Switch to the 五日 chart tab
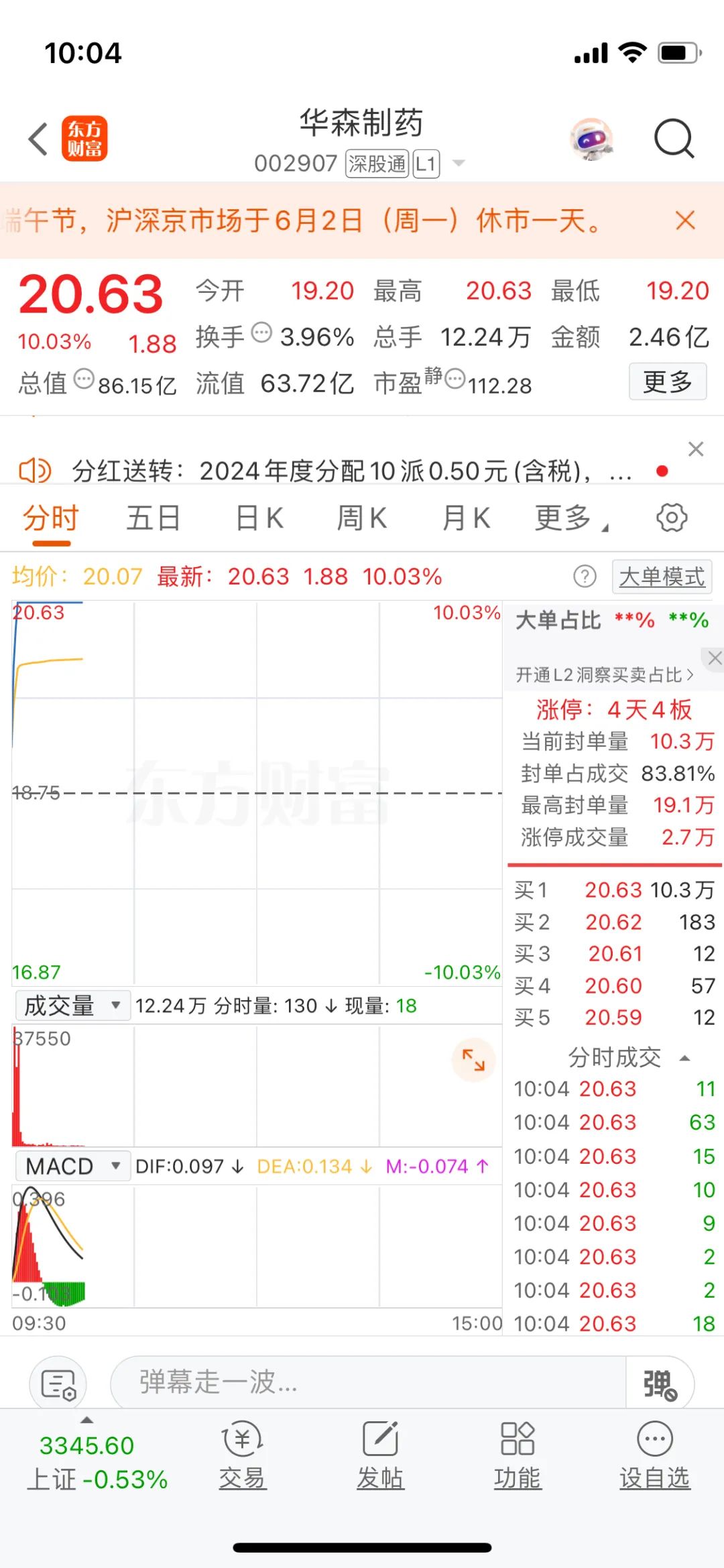Image resolution: width=724 pixels, height=1568 pixels. click(154, 518)
